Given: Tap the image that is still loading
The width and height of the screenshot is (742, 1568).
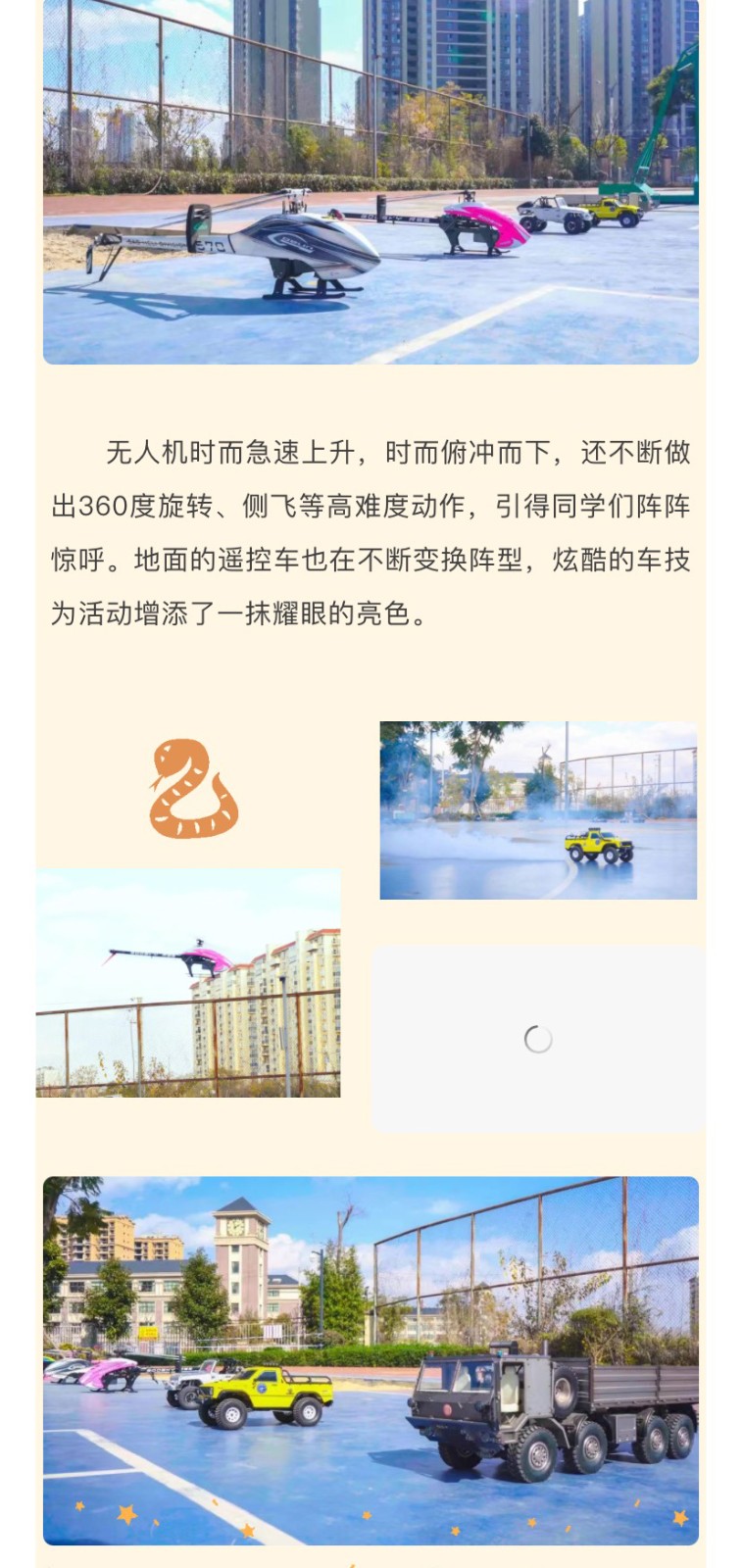Looking at the screenshot, I should 538,1039.
